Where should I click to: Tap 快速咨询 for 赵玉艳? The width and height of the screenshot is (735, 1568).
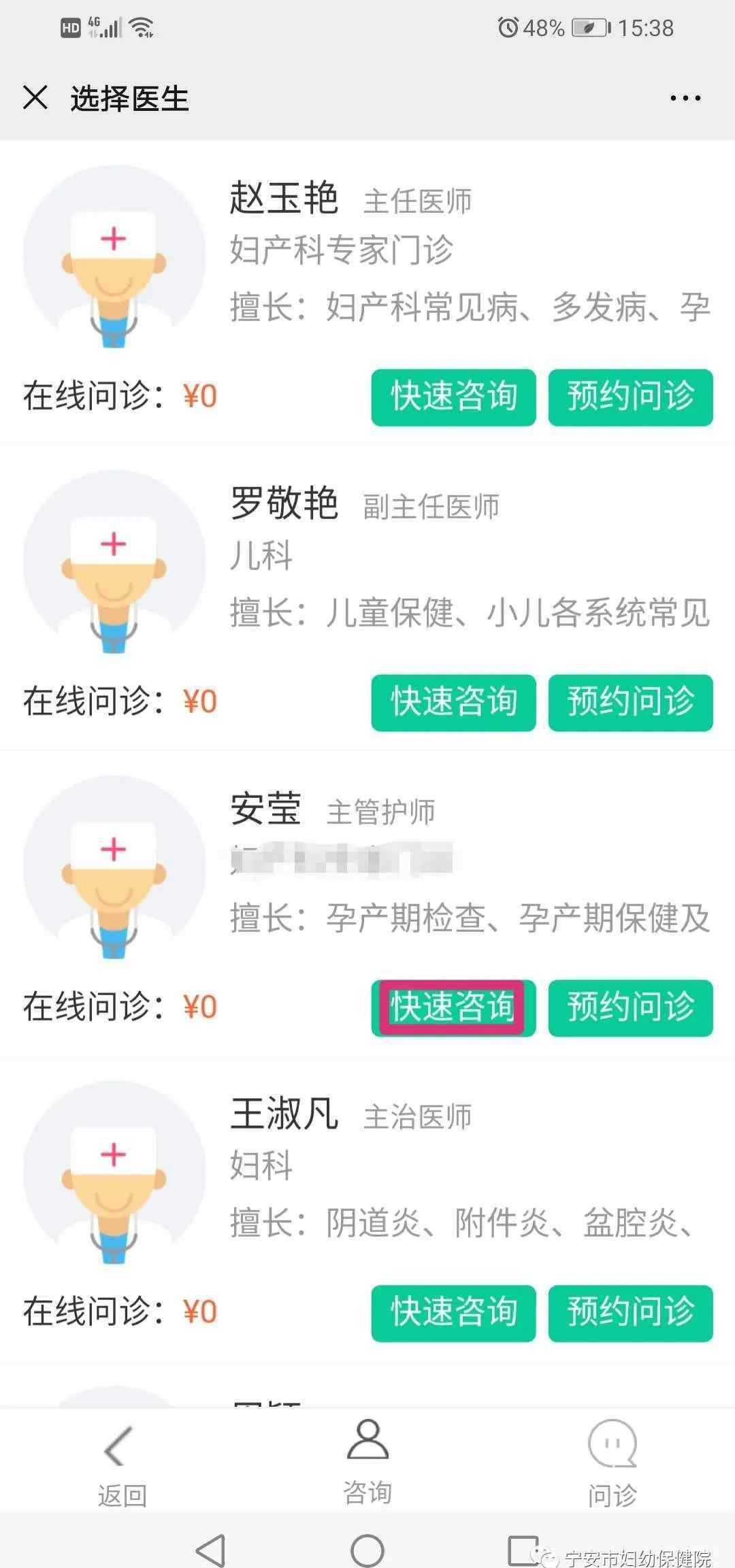(x=453, y=397)
